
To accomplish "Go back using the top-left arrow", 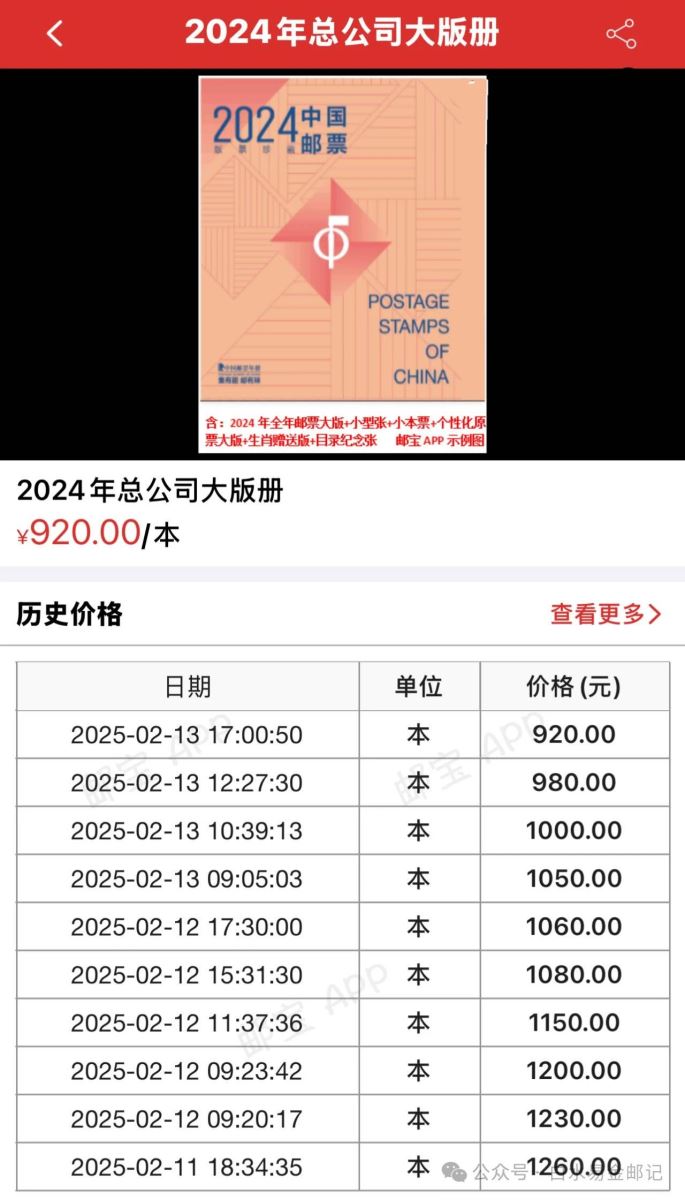I will 55,34.
